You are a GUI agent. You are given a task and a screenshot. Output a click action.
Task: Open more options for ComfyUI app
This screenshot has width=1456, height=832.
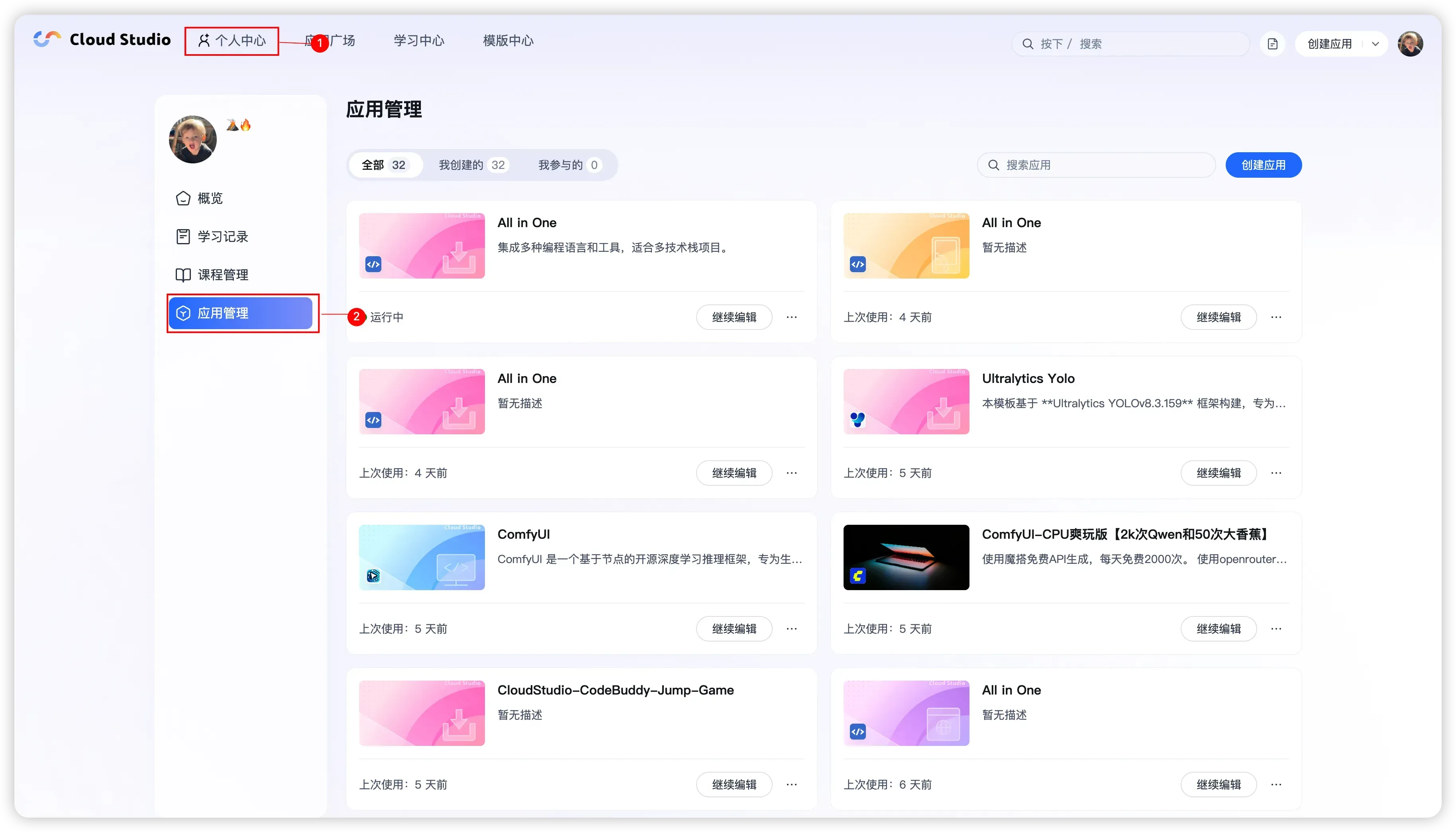click(x=791, y=628)
